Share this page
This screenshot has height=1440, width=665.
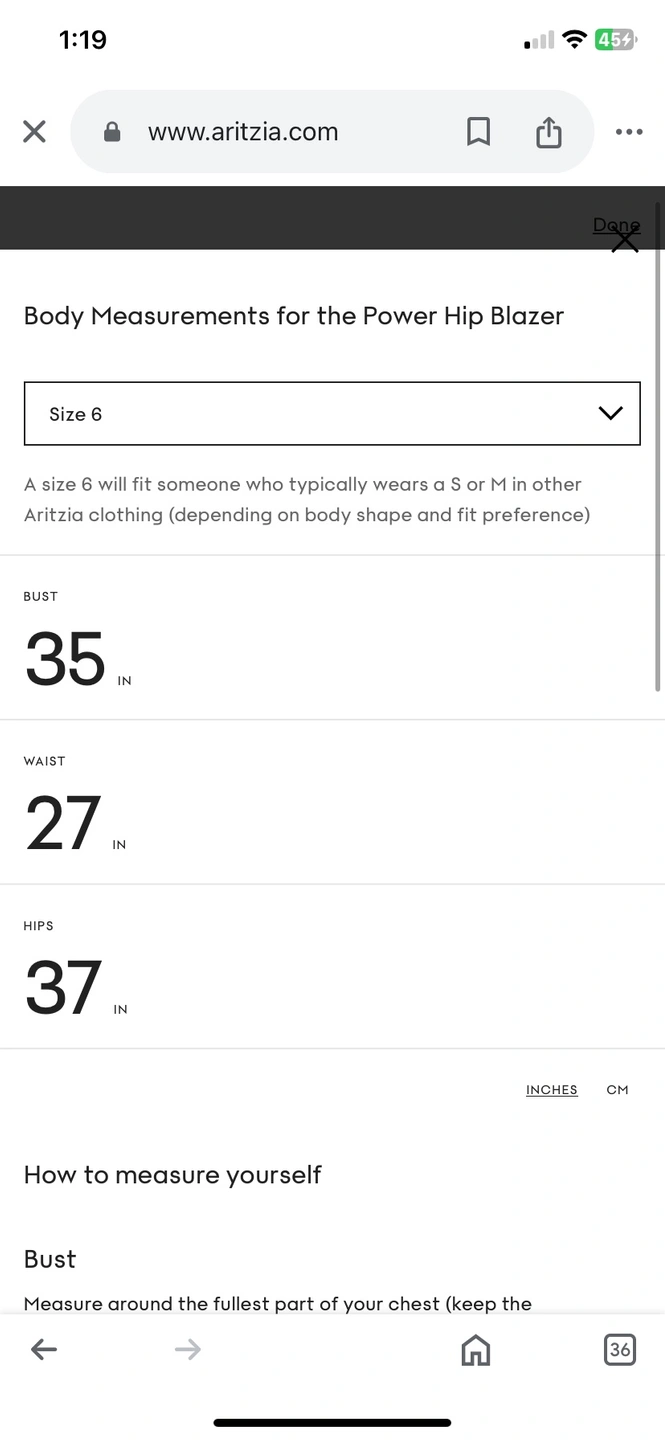tap(549, 132)
